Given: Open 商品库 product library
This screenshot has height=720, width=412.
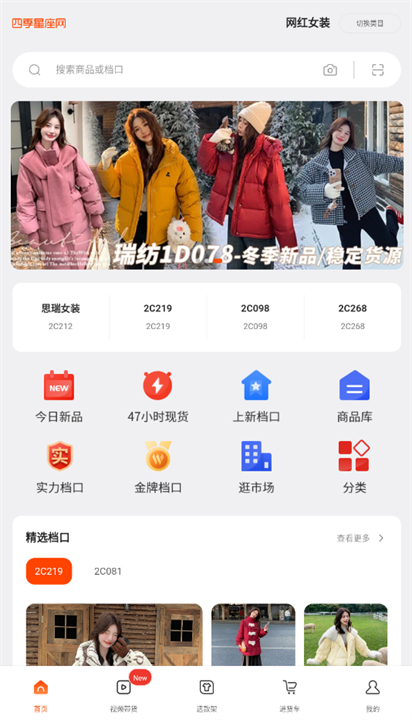Looking at the screenshot, I should point(355,397).
